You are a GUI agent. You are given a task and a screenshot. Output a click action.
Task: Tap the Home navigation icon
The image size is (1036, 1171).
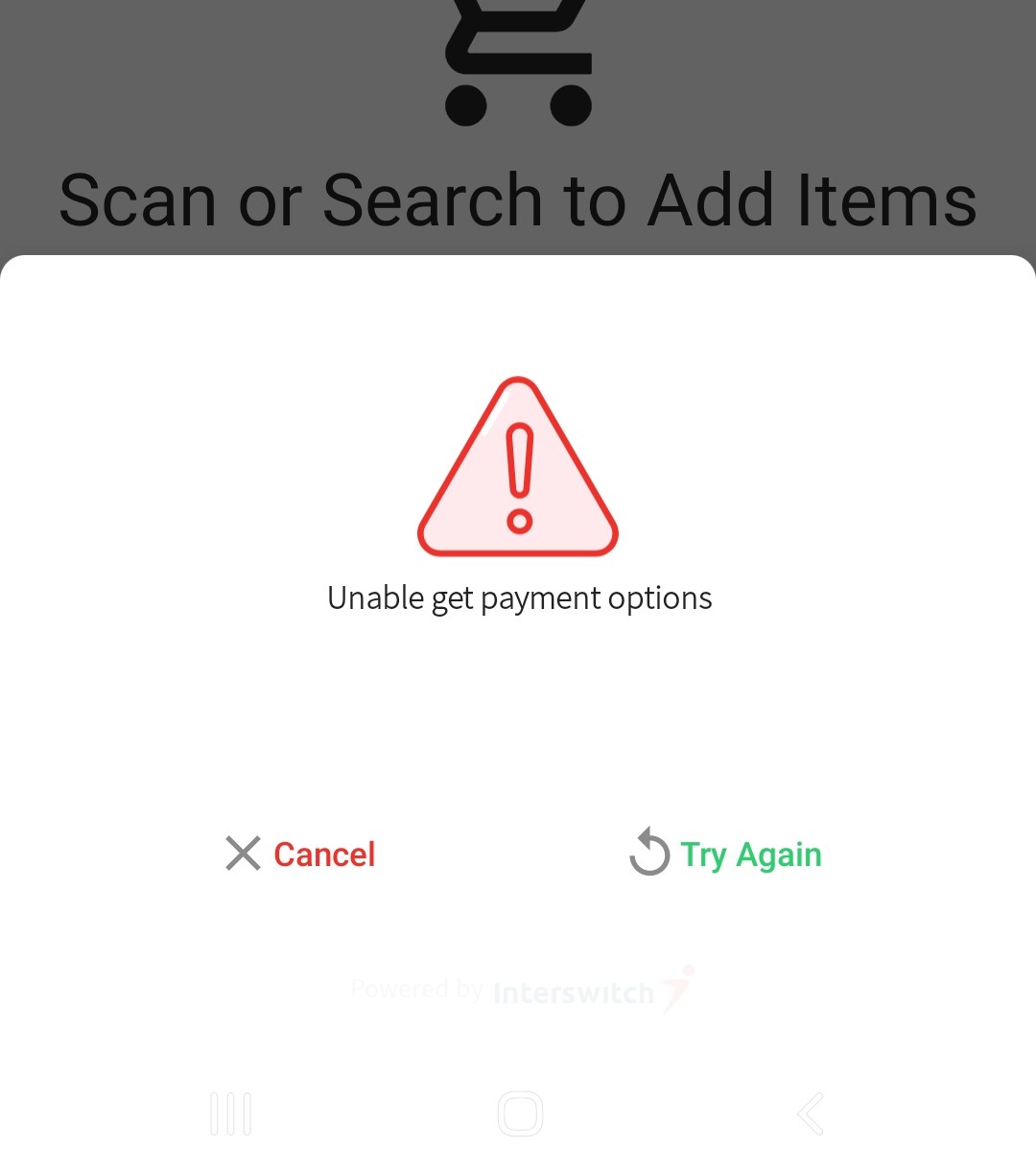(521, 1112)
